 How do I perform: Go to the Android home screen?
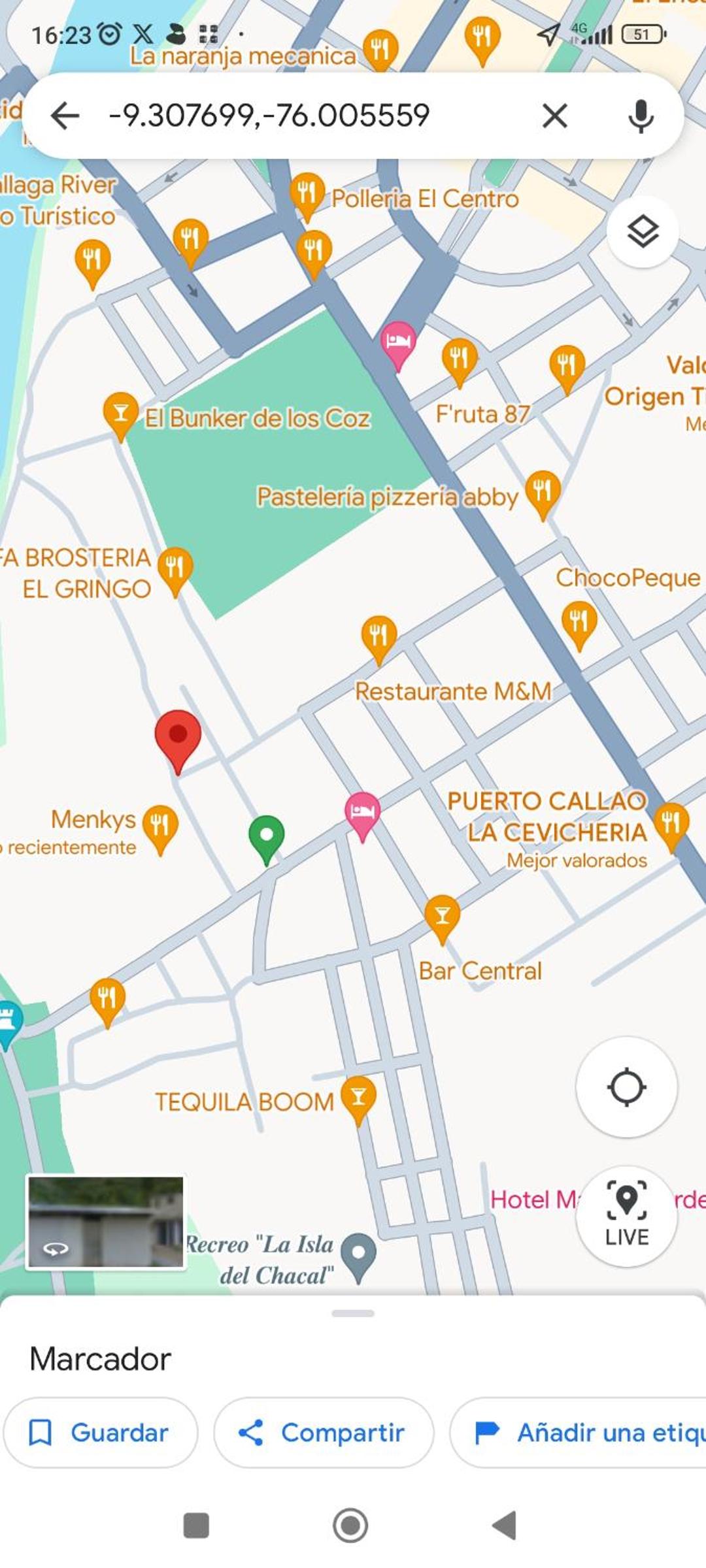click(x=350, y=1526)
